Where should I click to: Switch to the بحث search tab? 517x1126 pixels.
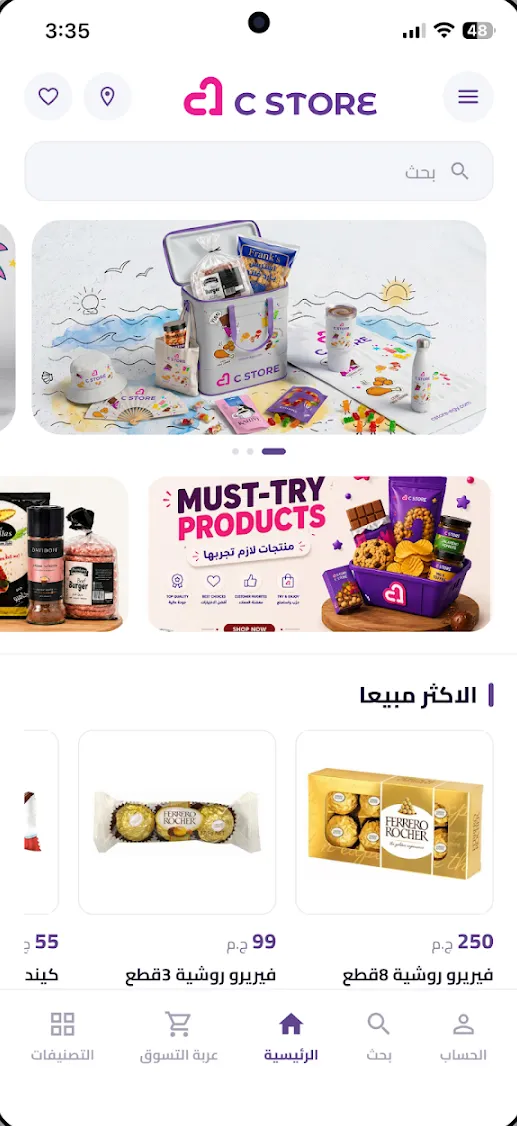(x=378, y=1037)
